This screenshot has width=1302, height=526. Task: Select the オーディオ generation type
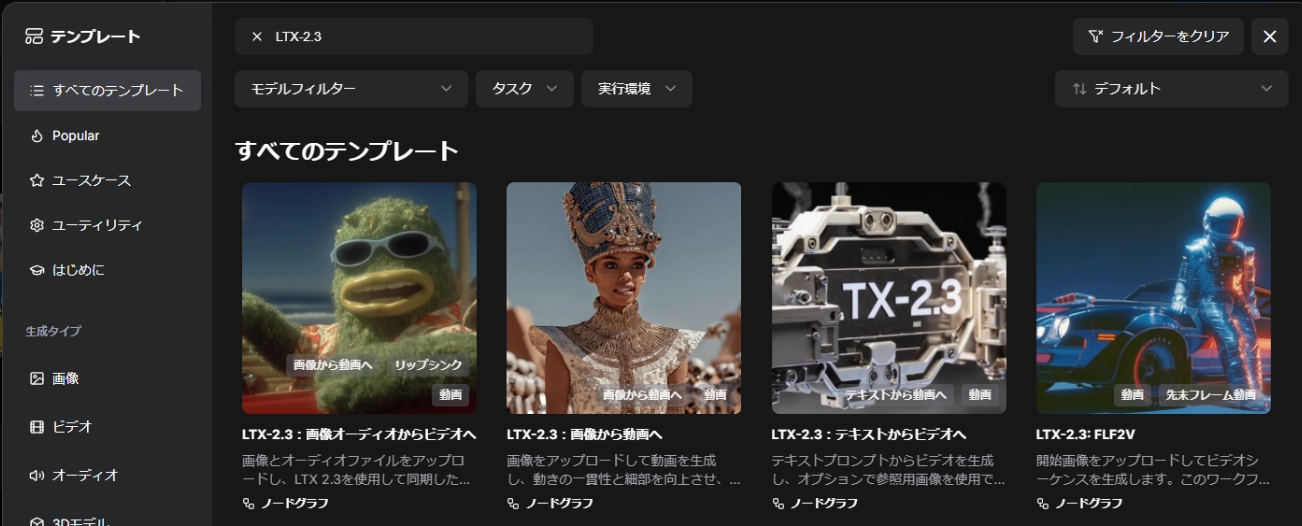pyautogui.click(x=85, y=476)
